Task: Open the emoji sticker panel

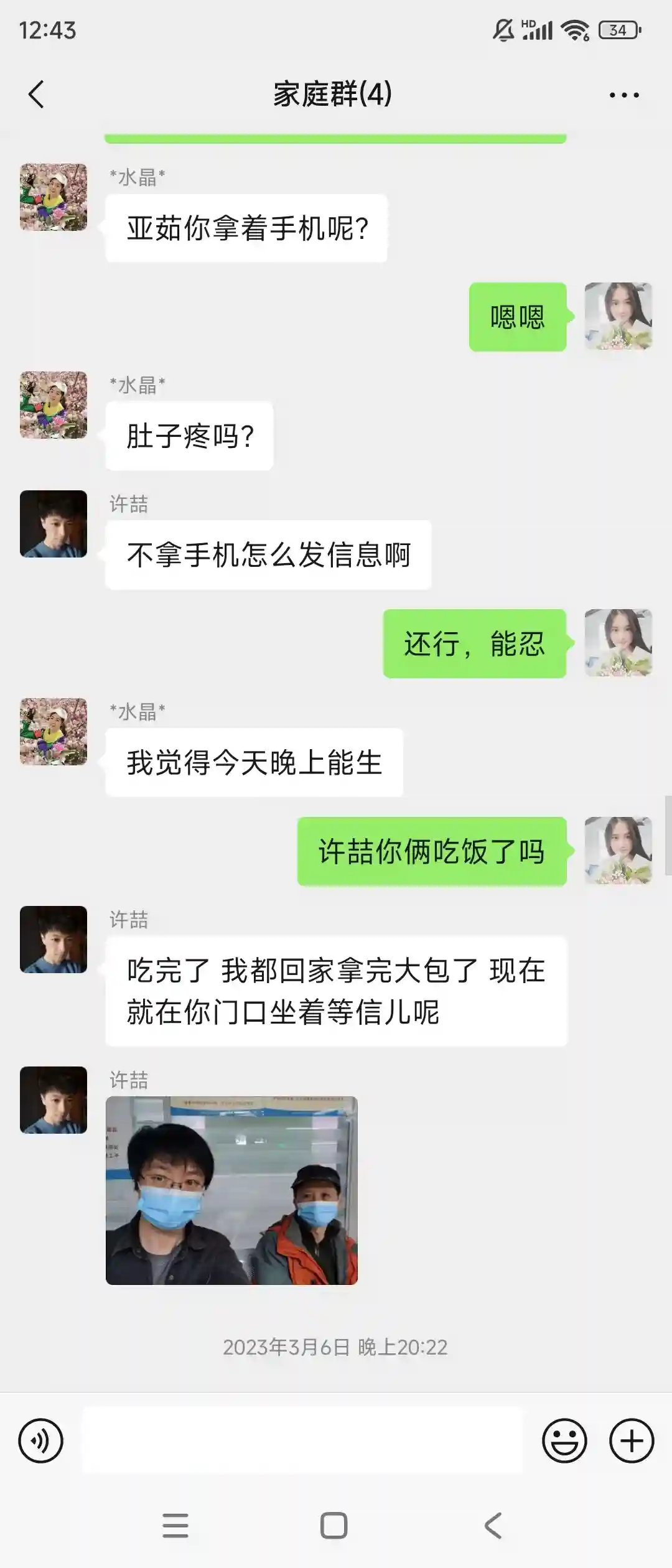Action: click(564, 1440)
